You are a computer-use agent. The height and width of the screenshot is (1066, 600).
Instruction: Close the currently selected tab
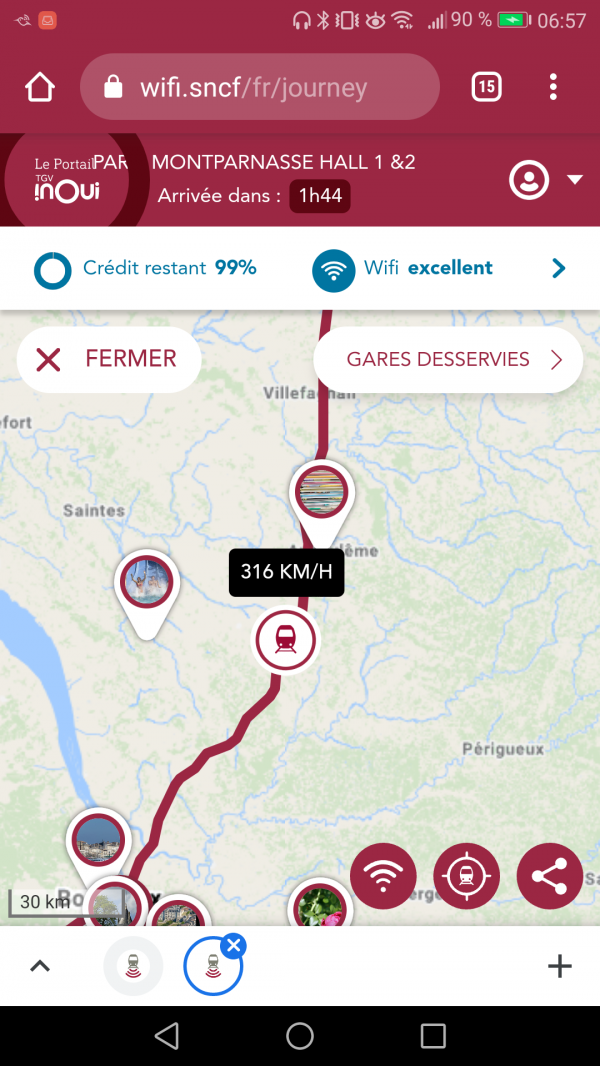point(233,946)
